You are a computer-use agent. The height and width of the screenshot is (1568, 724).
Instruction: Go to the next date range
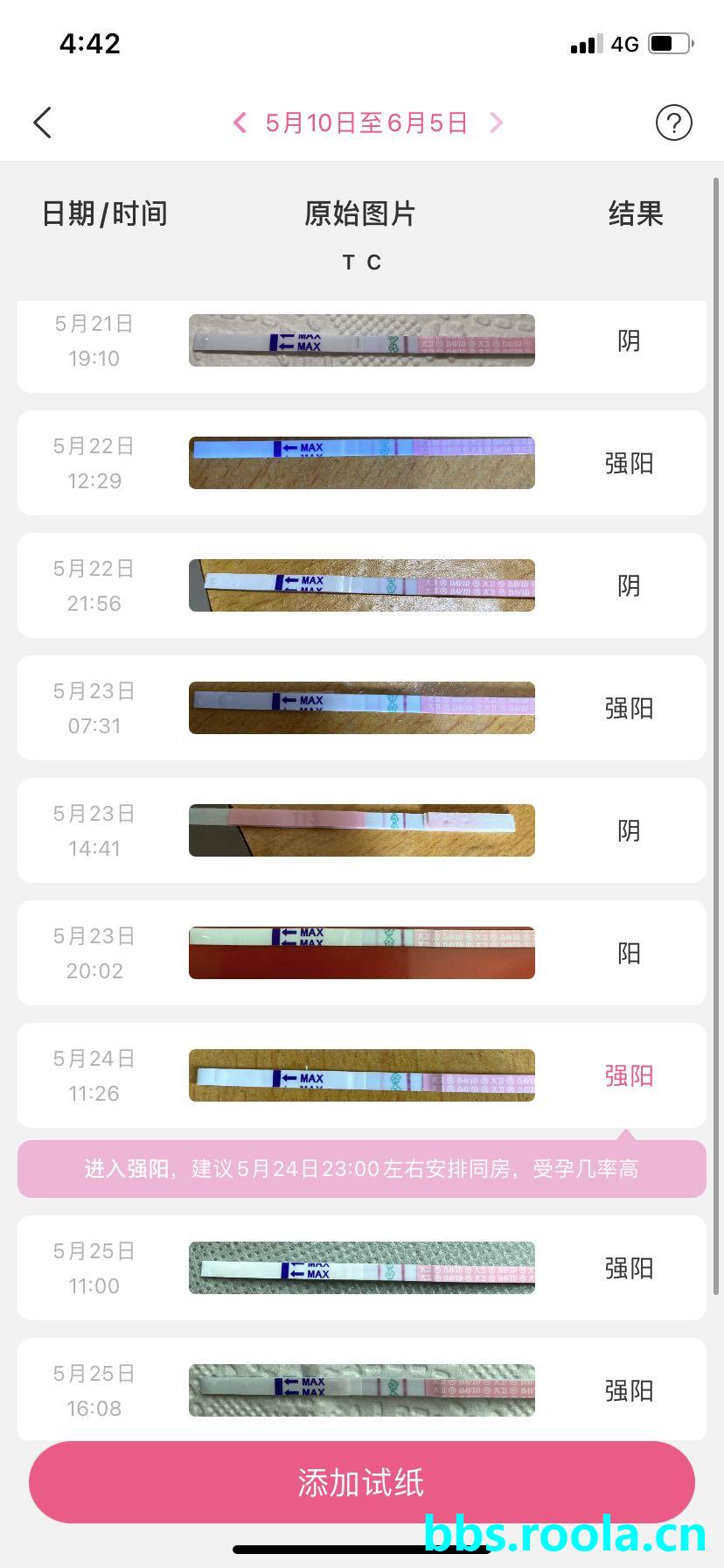[496, 122]
